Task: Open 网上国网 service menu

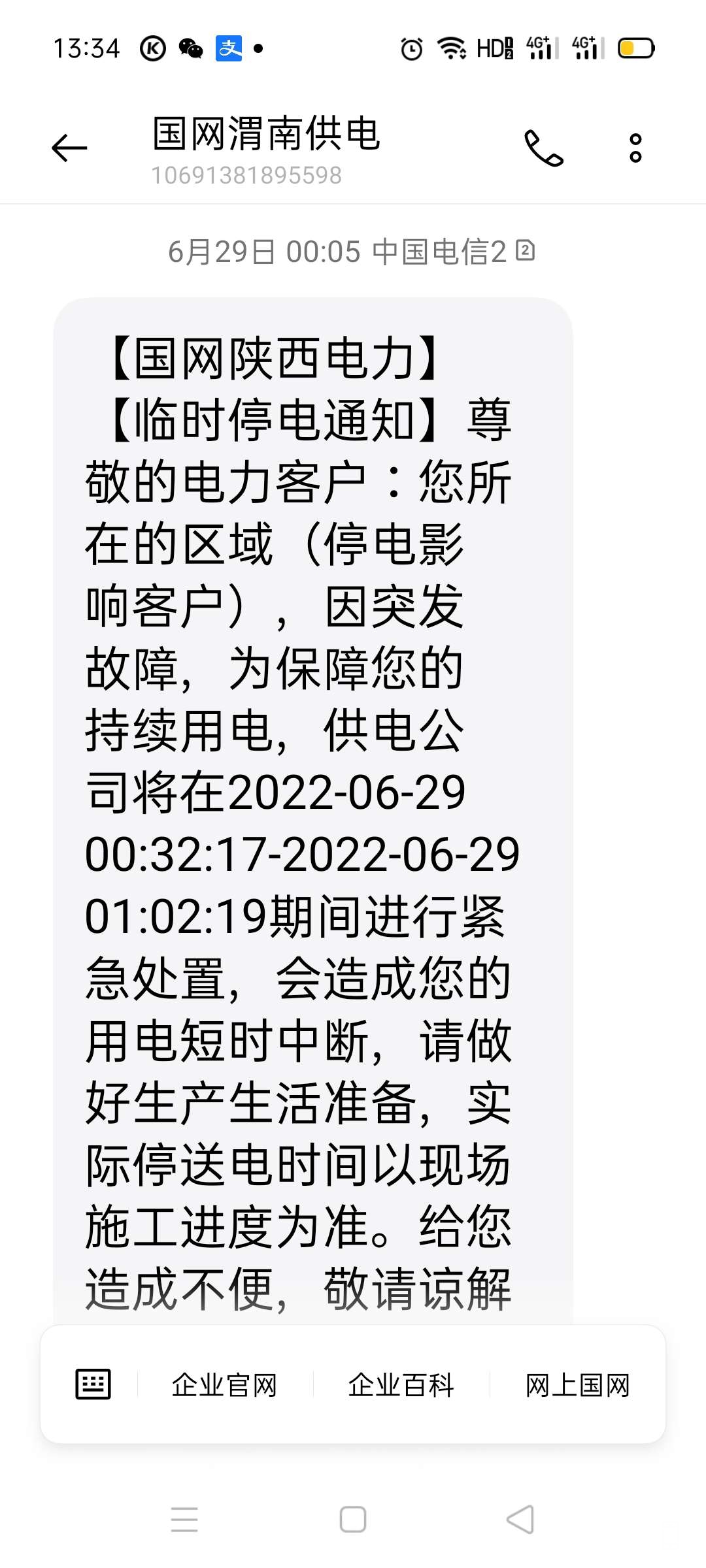Action: click(577, 1384)
